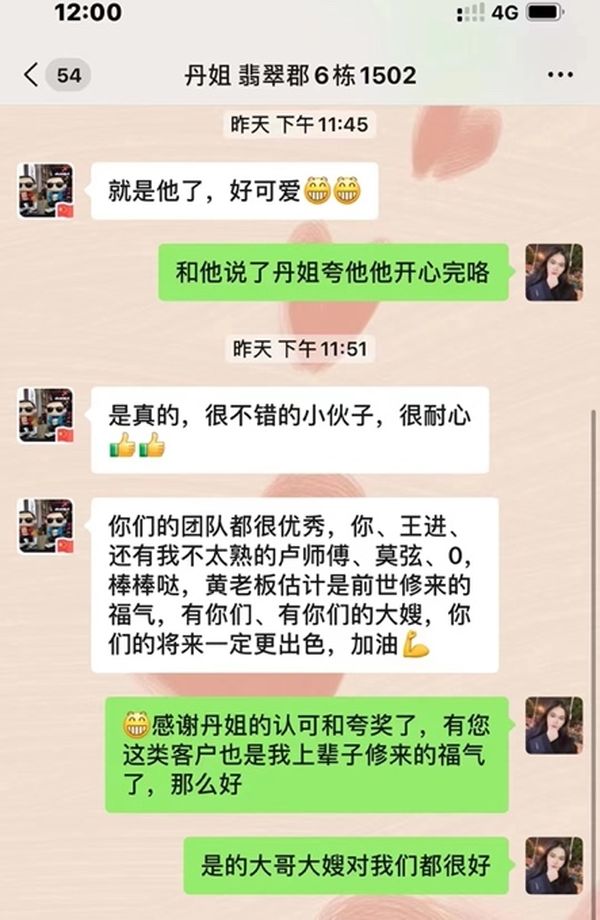
Task: View profile from avatar beside "是真的，很不错的小伙子"
Action: click(x=46, y=414)
